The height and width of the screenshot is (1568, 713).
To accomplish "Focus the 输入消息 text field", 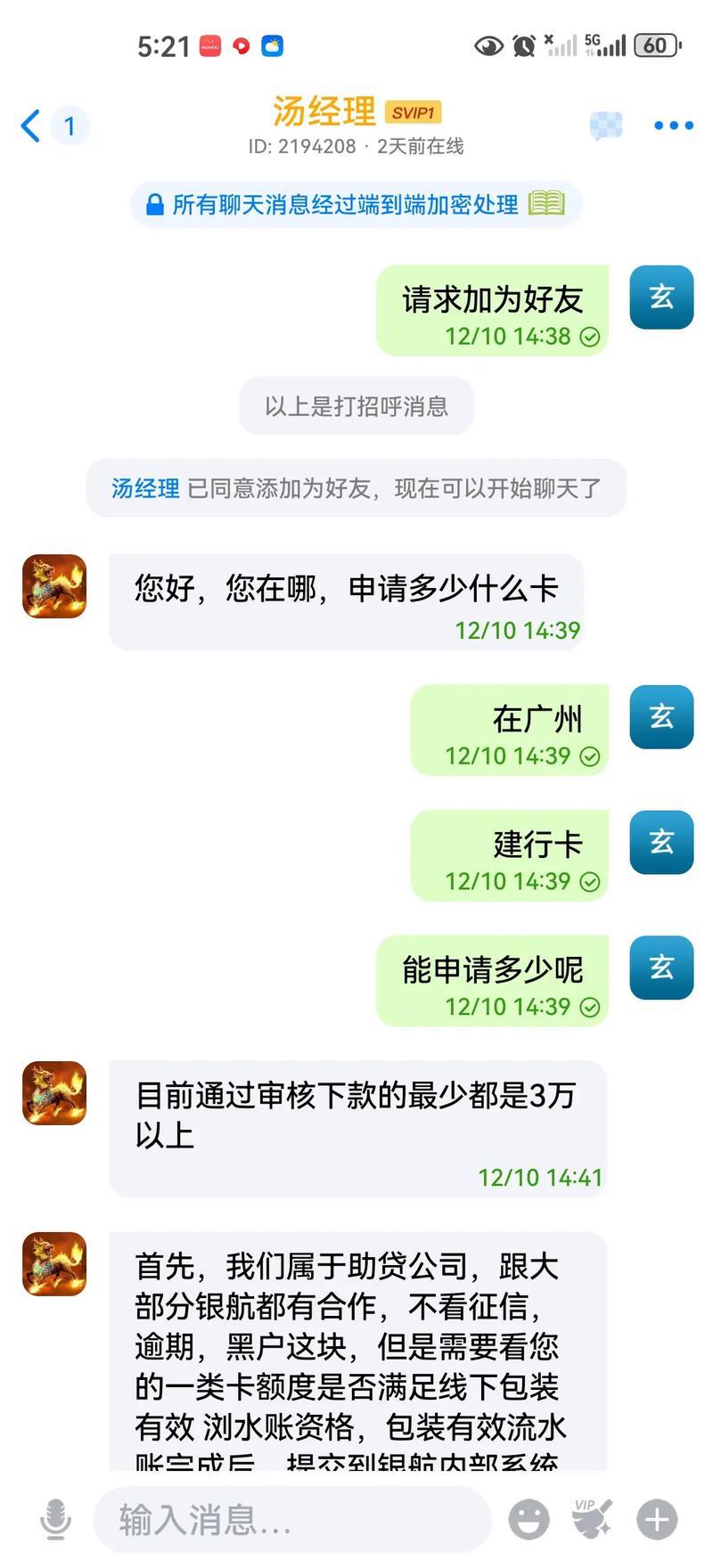I will click(x=294, y=1519).
